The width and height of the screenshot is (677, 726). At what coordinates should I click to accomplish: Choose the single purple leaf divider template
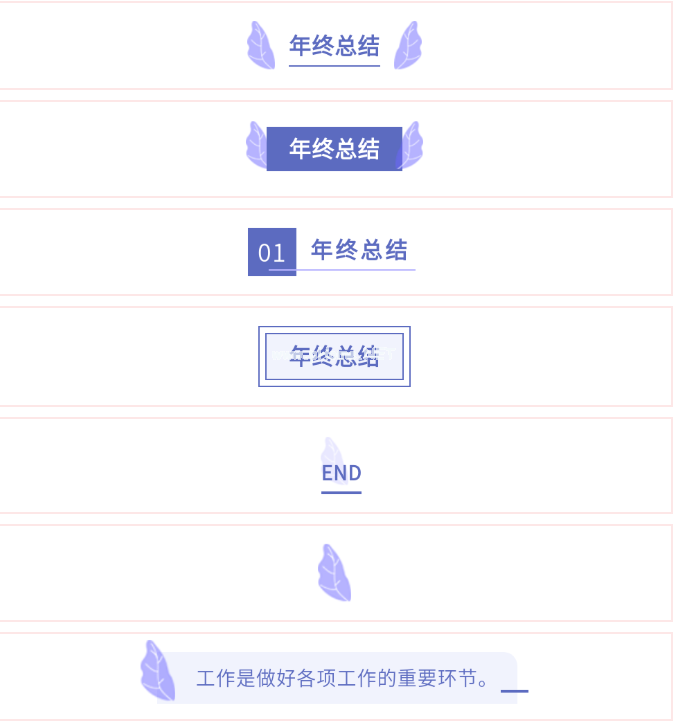pyautogui.click(x=334, y=574)
